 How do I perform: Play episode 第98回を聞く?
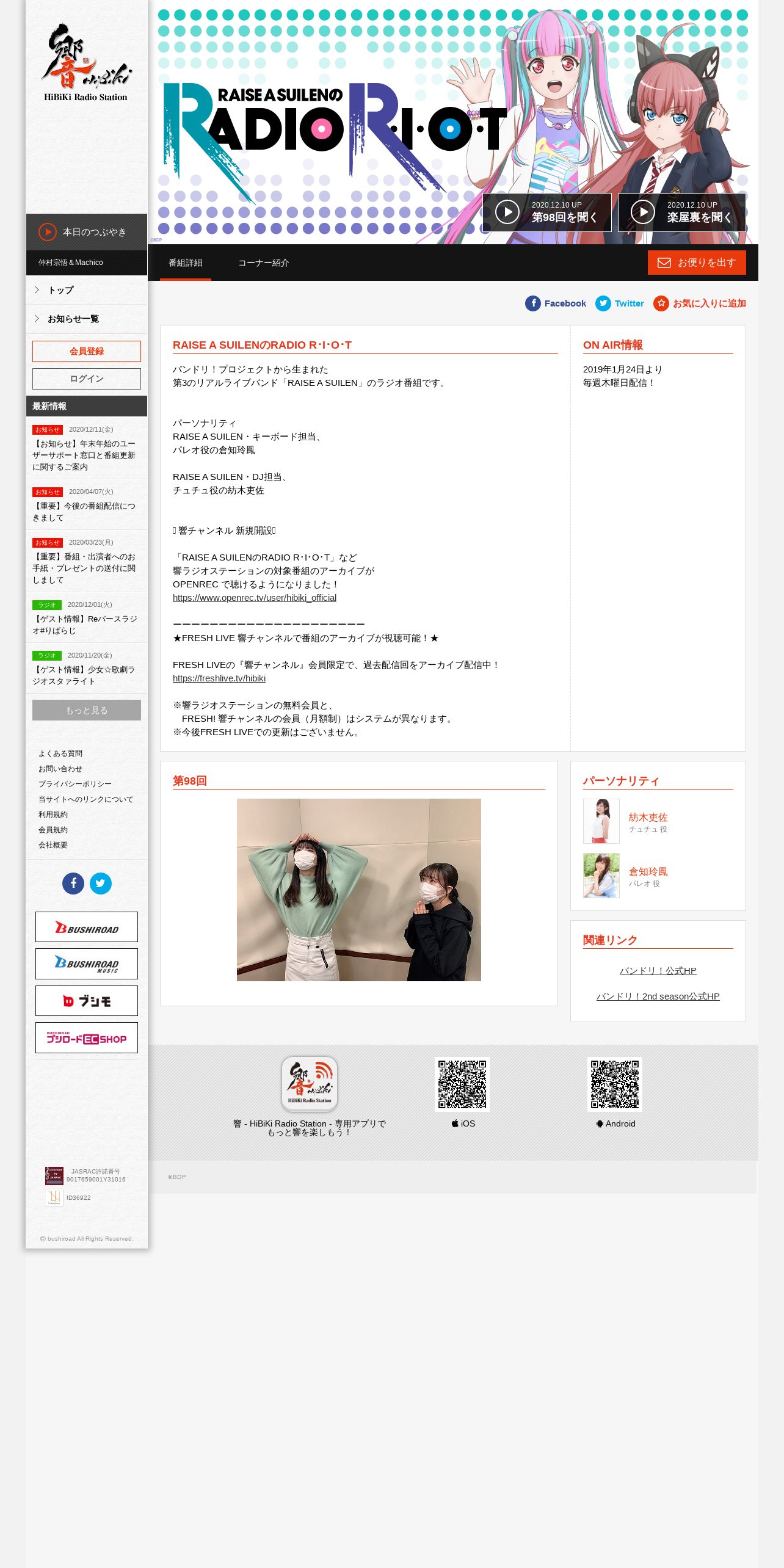tap(546, 212)
